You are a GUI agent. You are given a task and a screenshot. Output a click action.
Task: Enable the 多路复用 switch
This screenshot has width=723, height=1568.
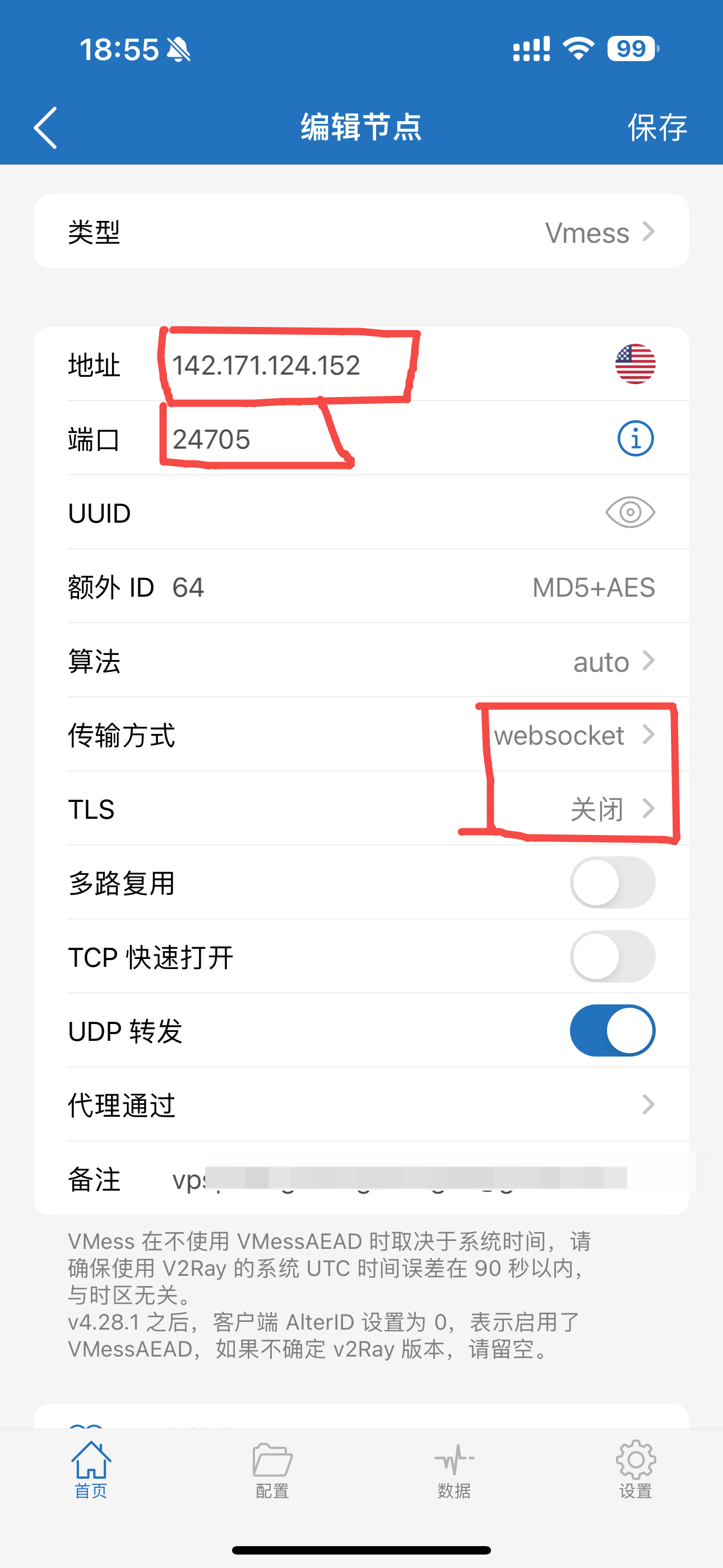[612, 883]
